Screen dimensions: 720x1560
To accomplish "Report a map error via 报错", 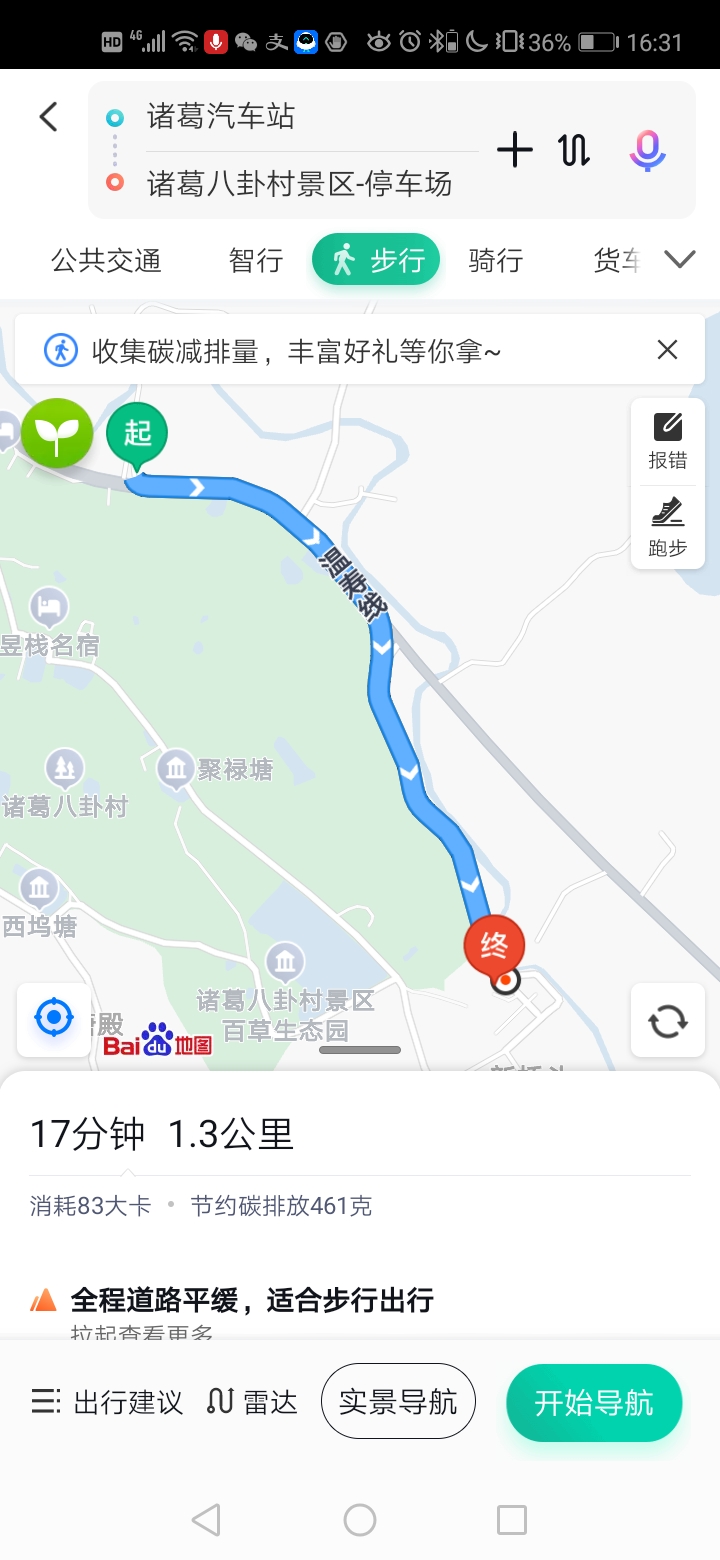I will tap(667, 441).
